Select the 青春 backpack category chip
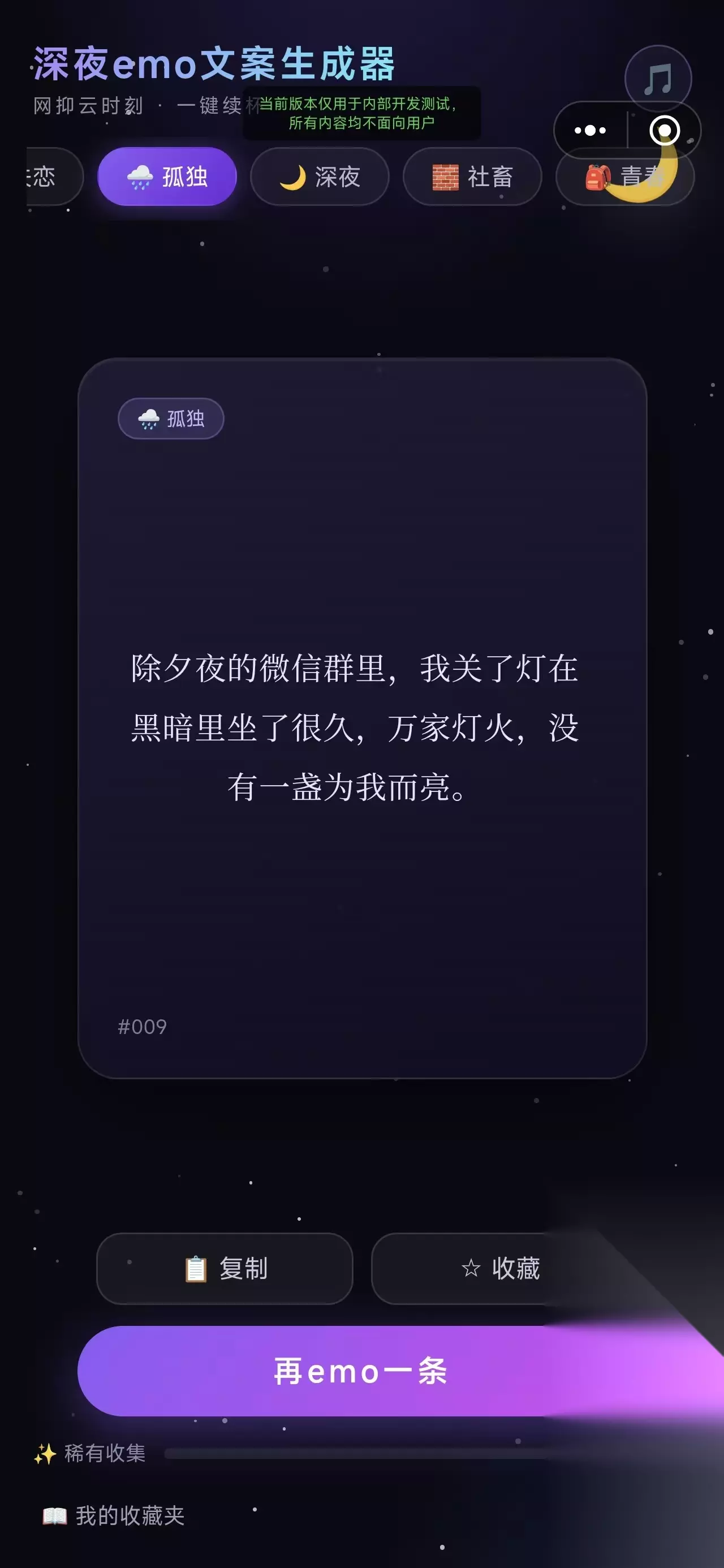The width and height of the screenshot is (724, 1568). coord(626,176)
